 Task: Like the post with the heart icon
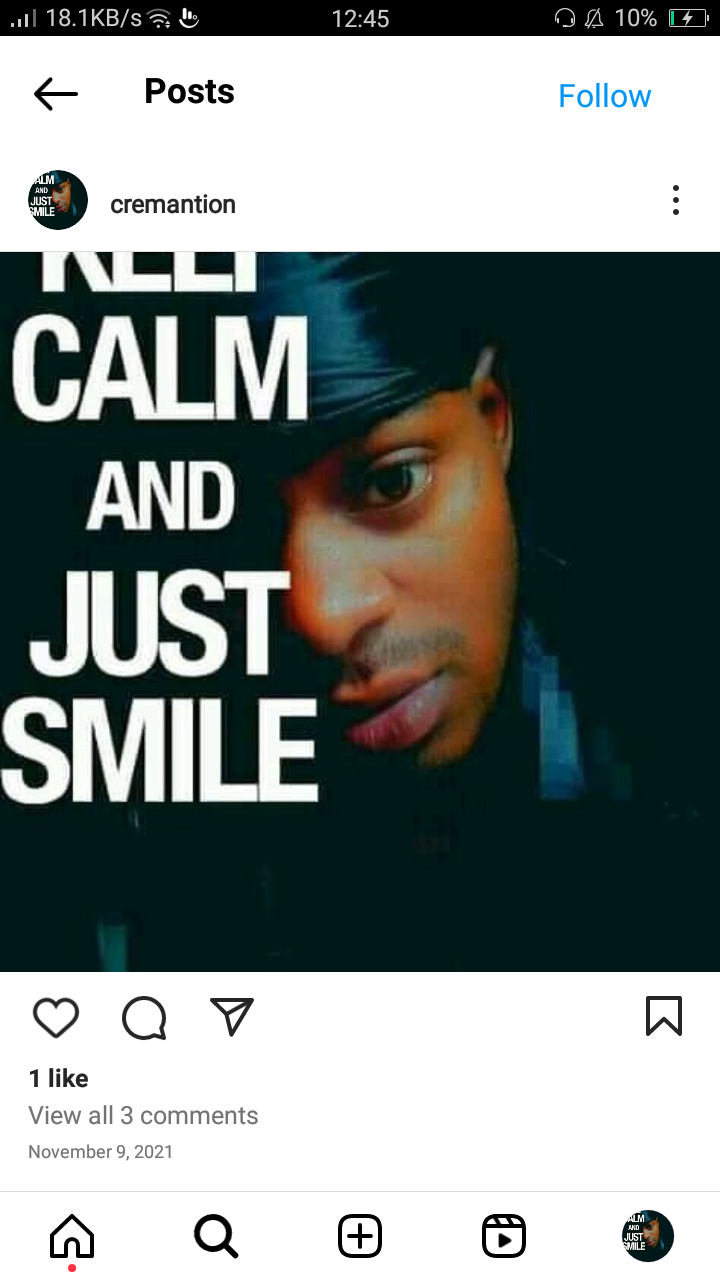pyautogui.click(x=56, y=1017)
